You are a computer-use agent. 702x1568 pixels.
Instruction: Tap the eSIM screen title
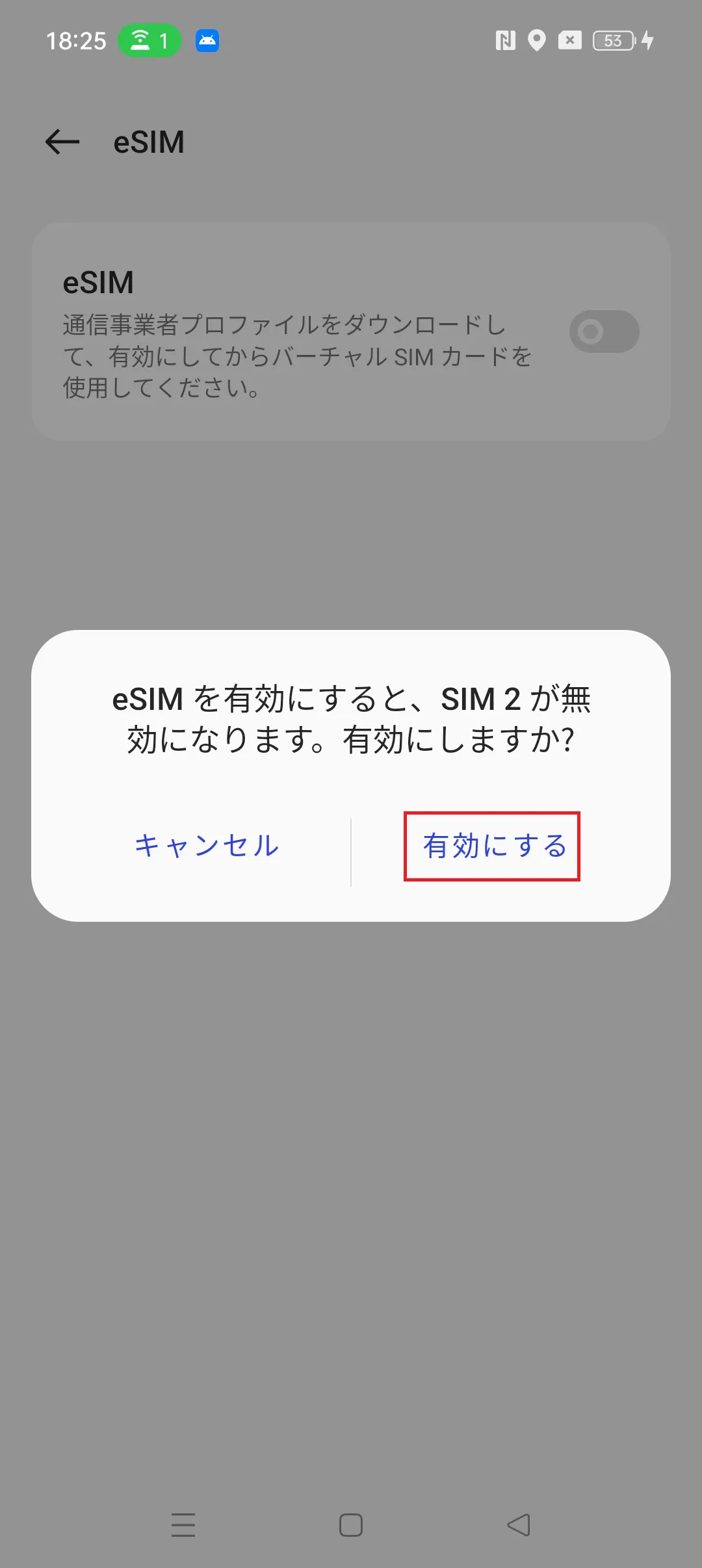tap(148, 142)
